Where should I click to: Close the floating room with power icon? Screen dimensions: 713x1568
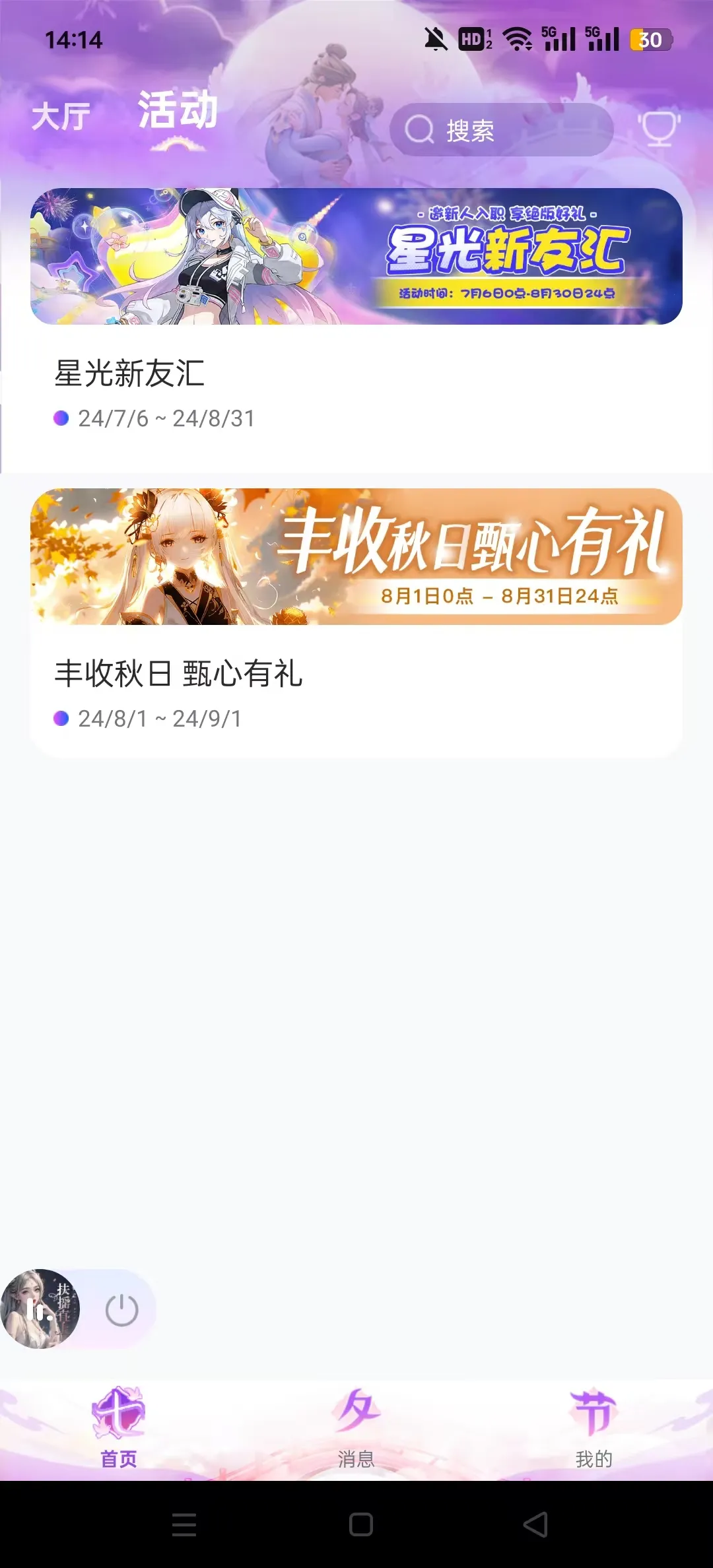[x=122, y=1310]
